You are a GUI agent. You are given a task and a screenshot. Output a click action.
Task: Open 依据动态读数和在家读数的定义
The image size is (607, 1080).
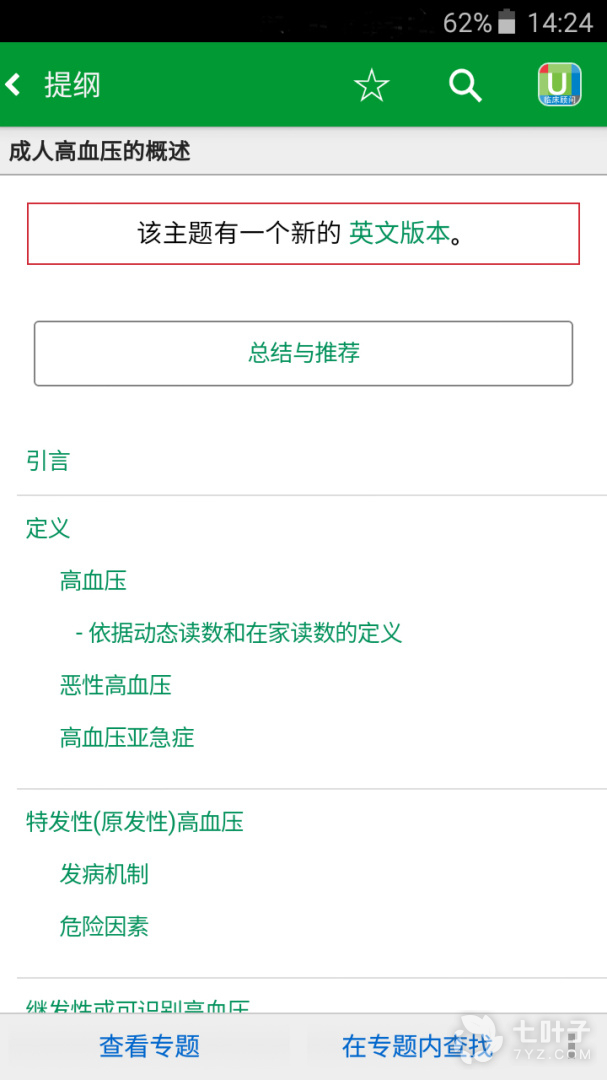click(238, 632)
